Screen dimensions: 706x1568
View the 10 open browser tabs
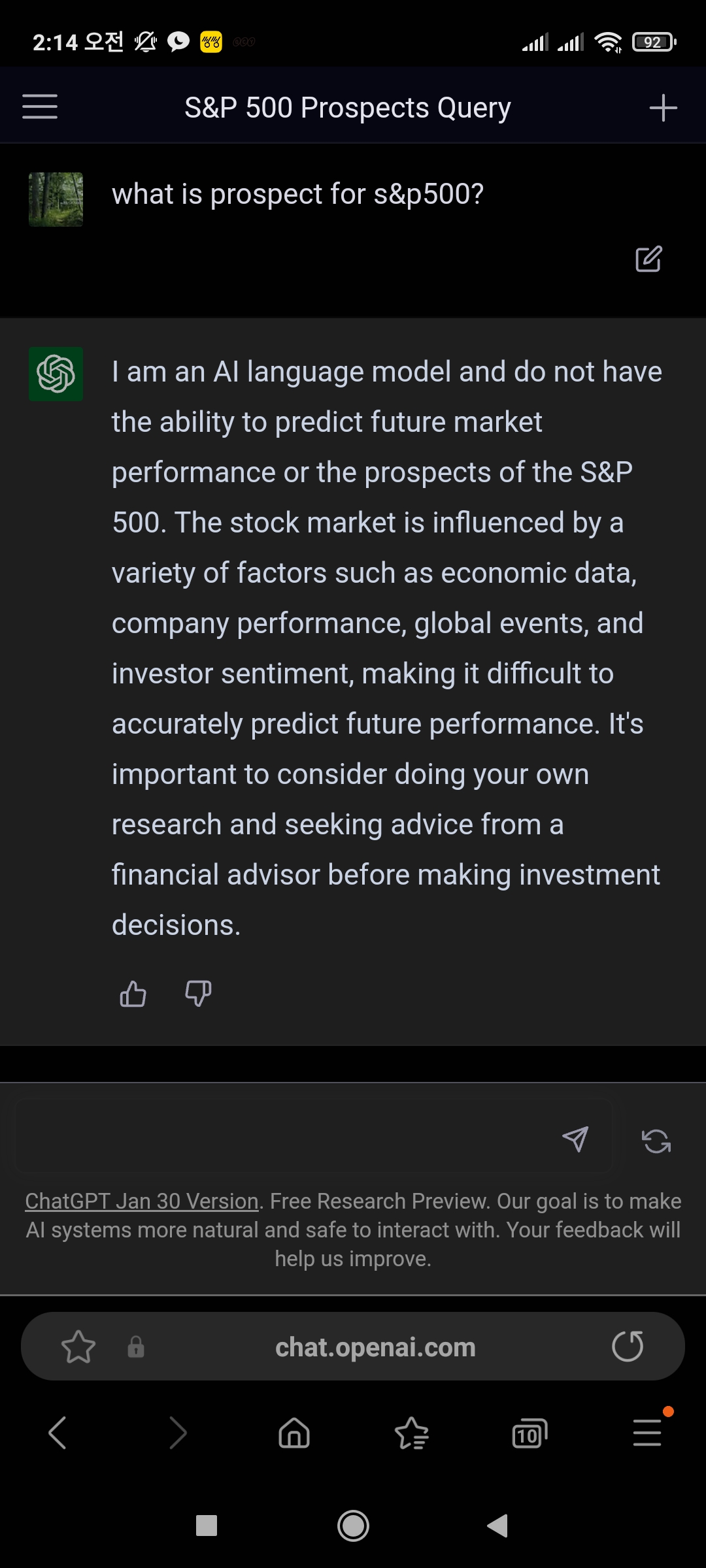point(529,1433)
